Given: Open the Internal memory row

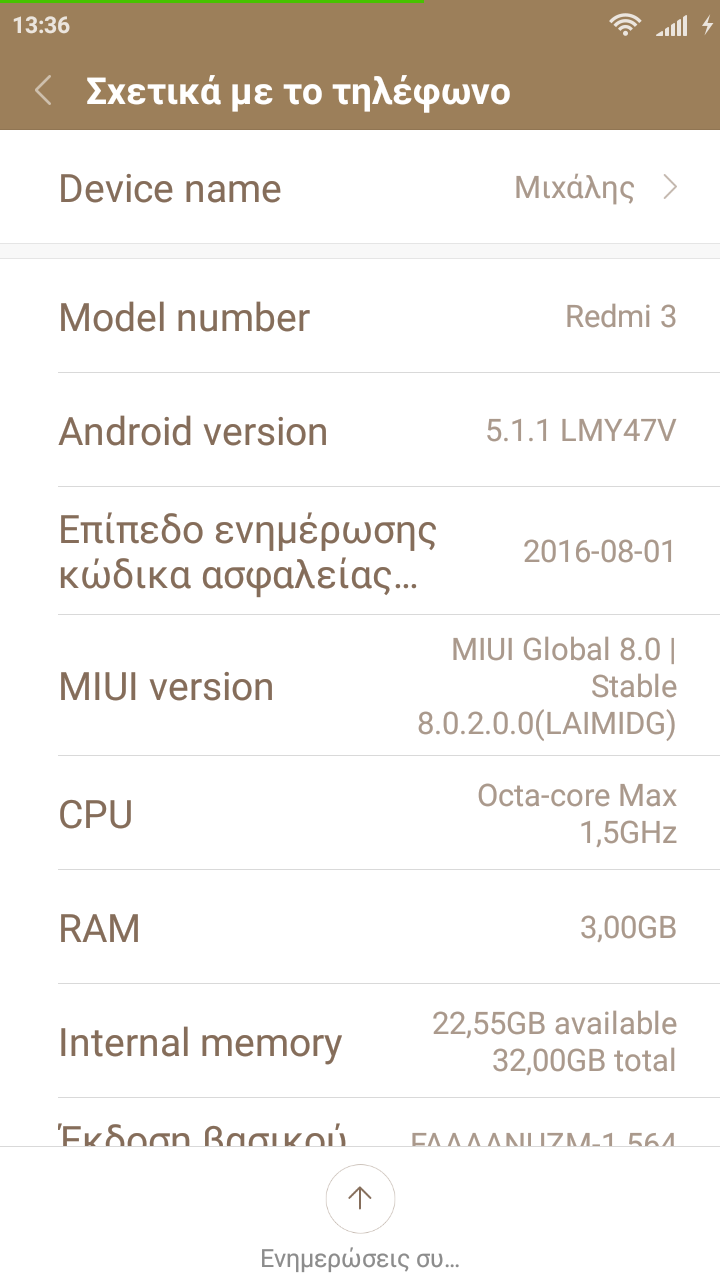Looking at the screenshot, I should point(360,1042).
